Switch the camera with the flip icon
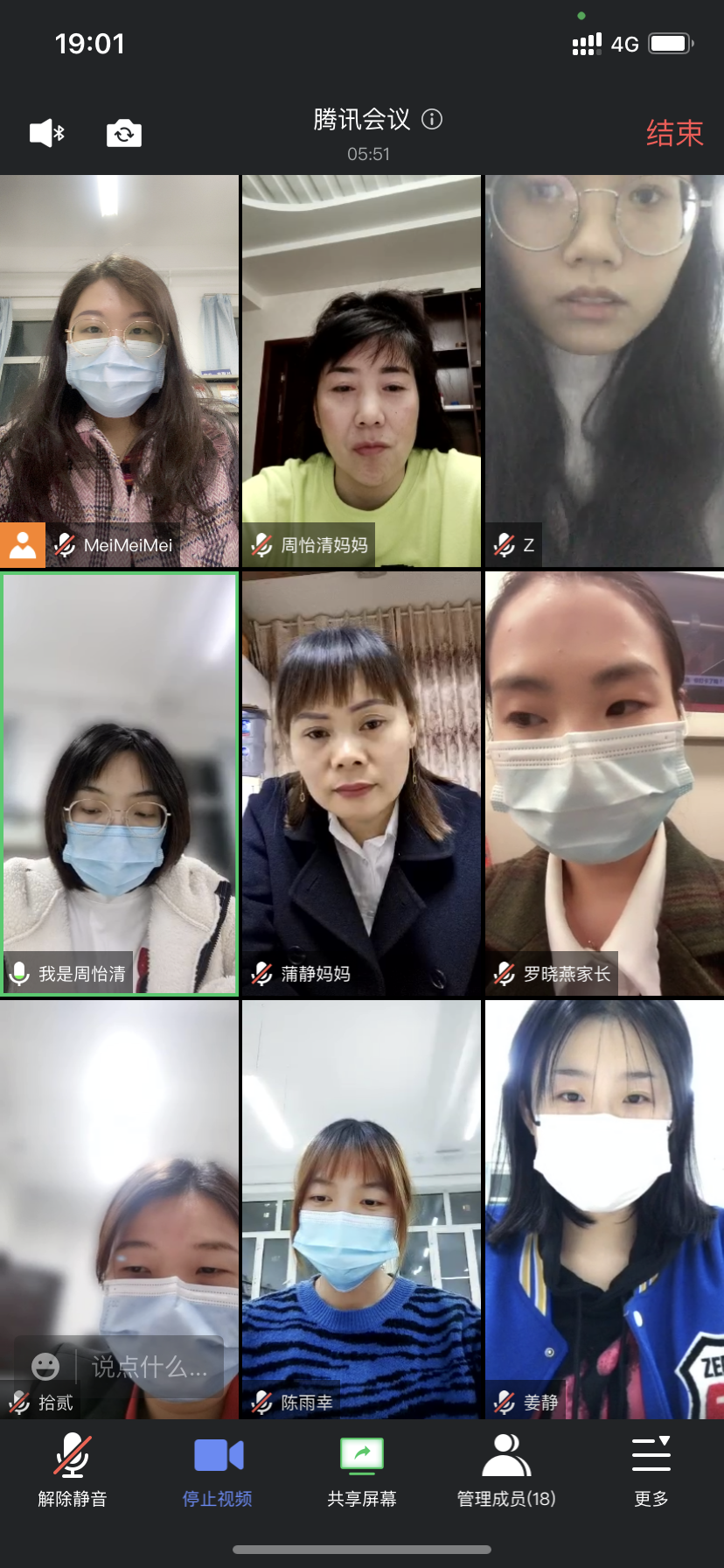Screen dimensions: 724x1568 click(124, 134)
